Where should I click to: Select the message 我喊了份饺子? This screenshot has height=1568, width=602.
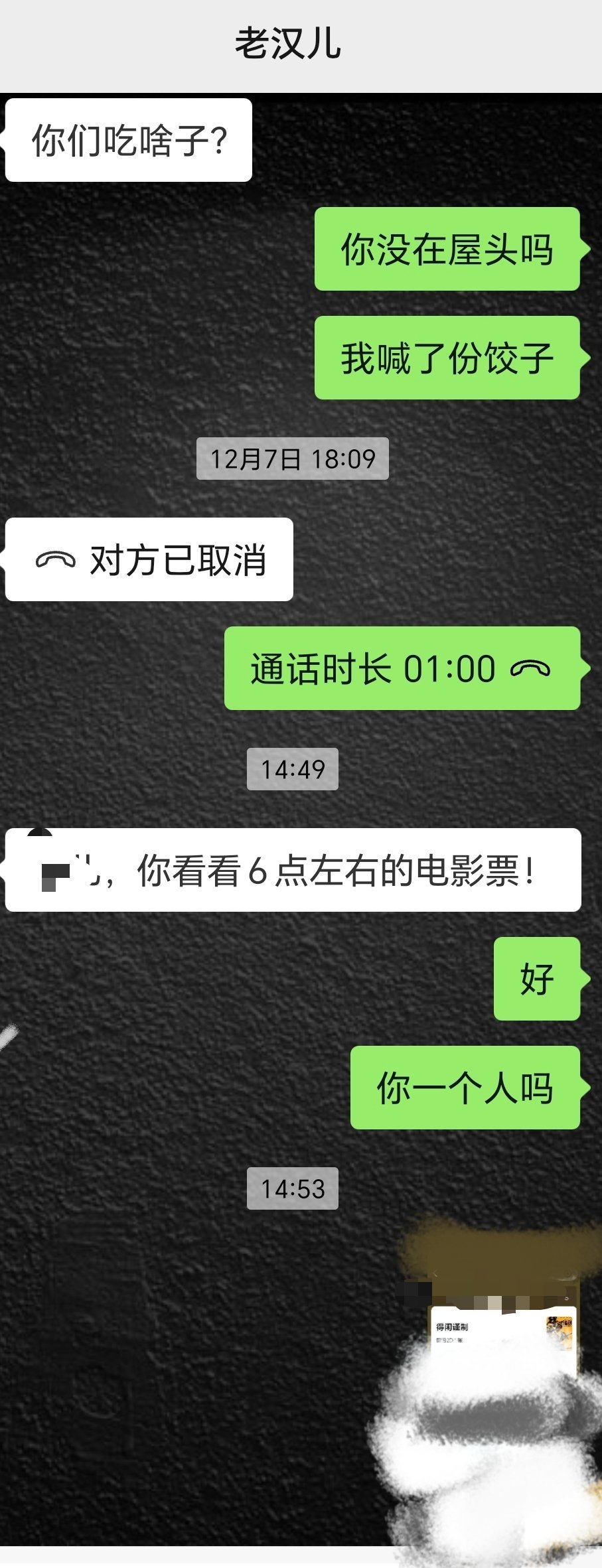[448, 358]
